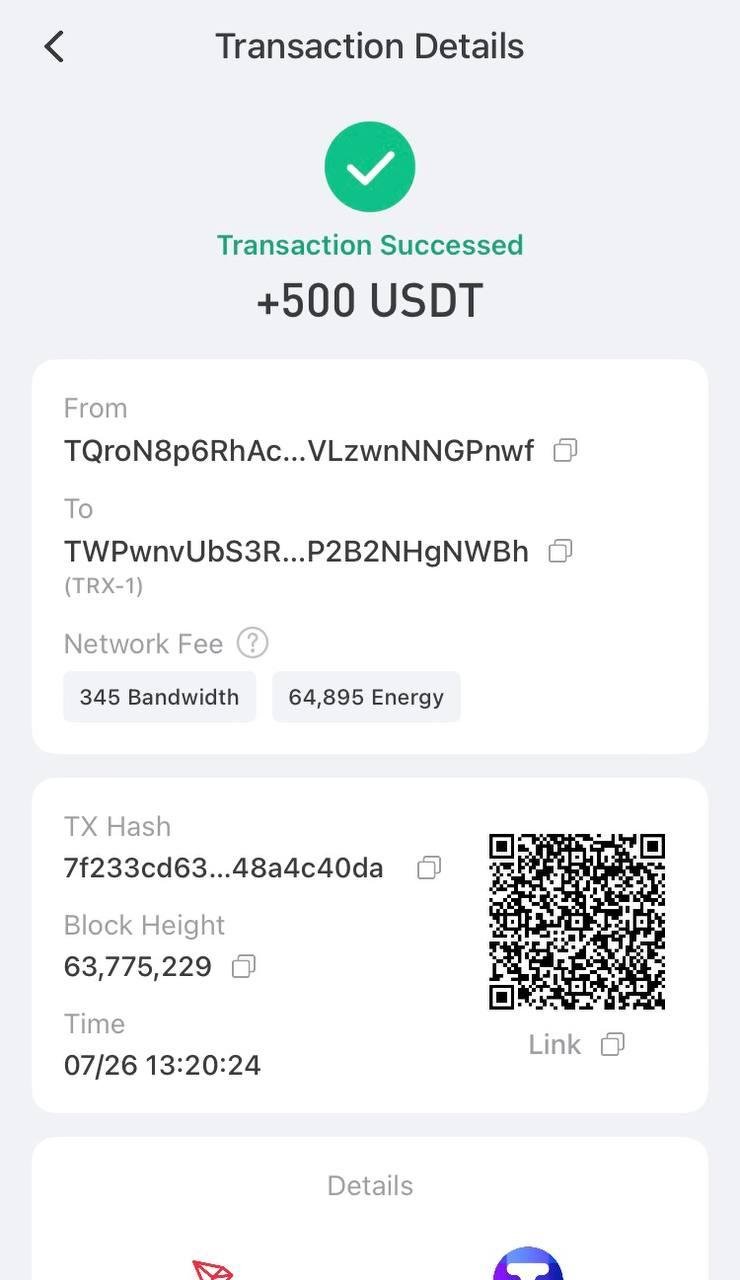This screenshot has height=1280, width=740.
Task: Copy the To address
Action: click(560, 551)
